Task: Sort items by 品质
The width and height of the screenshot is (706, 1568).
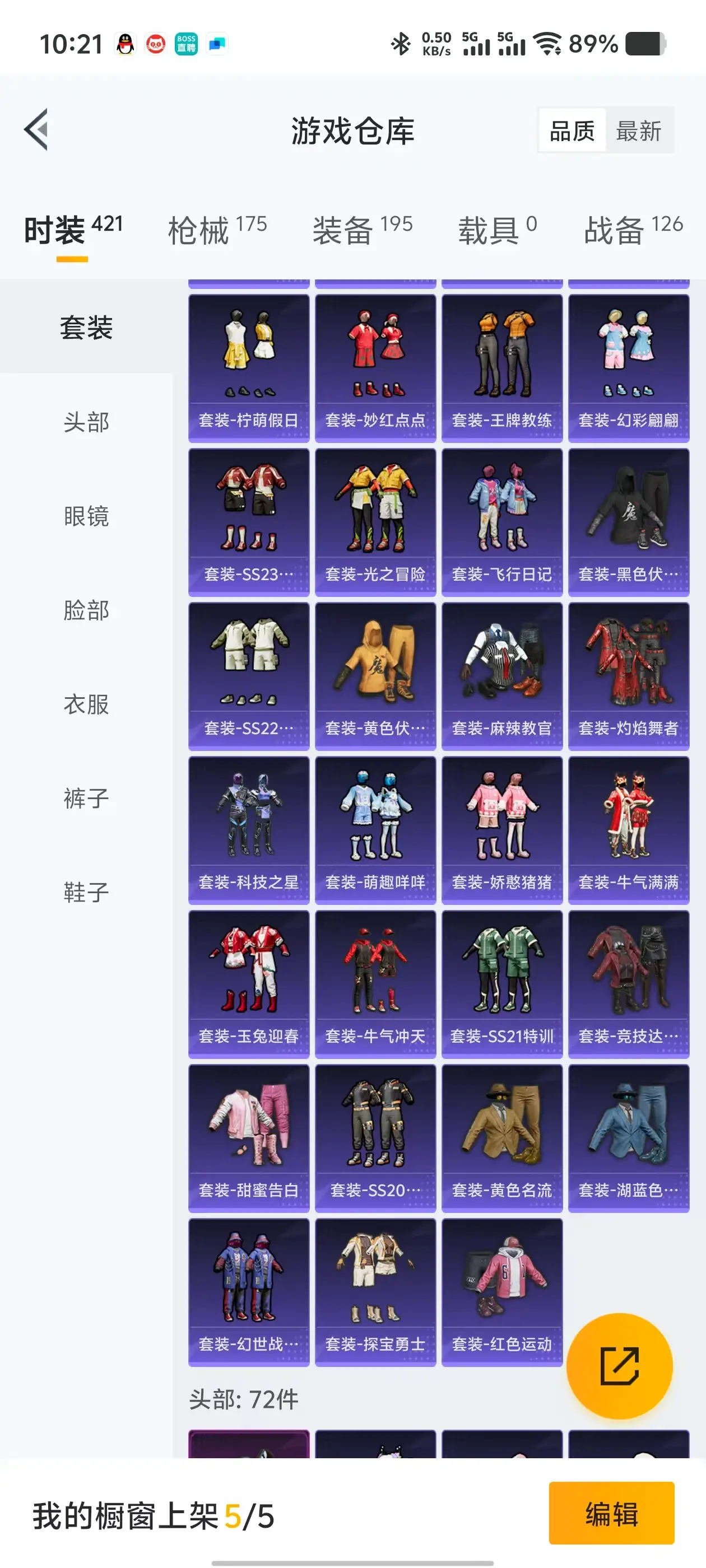Action: pyautogui.click(x=572, y=130)
